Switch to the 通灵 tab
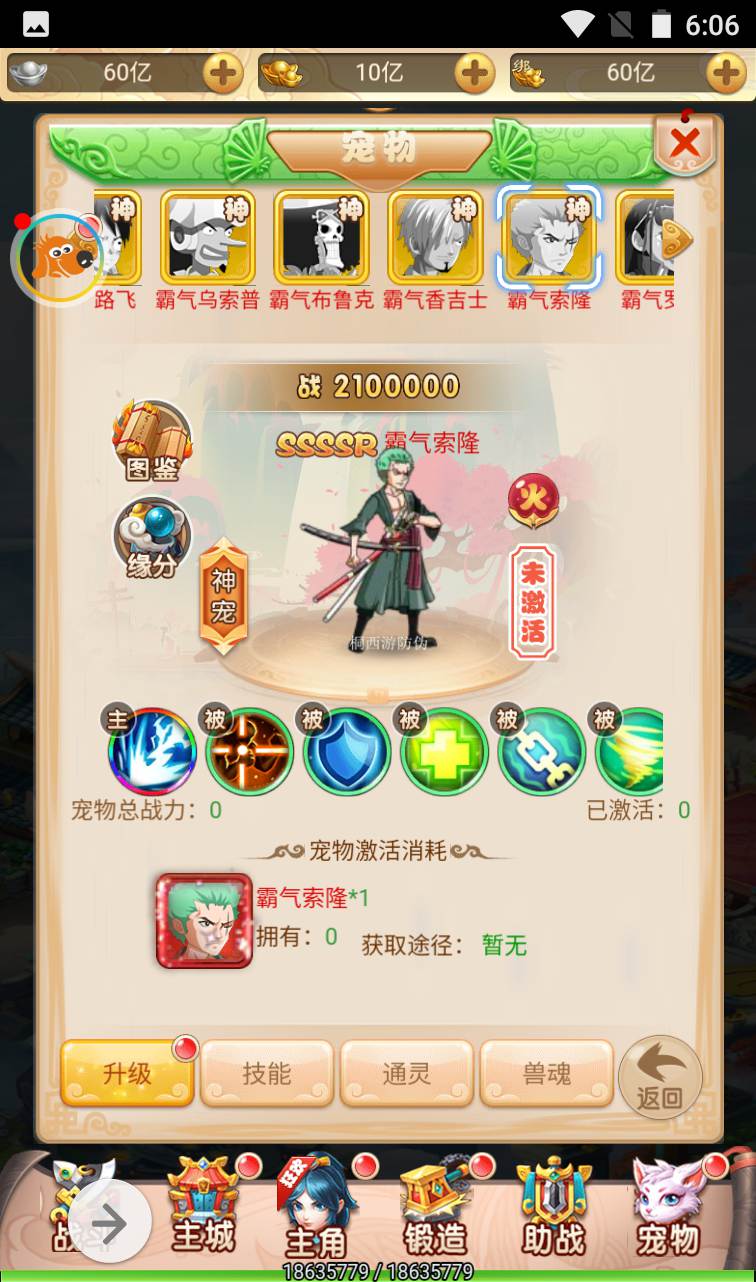 pyautogui.click(x=406, y=1074)
